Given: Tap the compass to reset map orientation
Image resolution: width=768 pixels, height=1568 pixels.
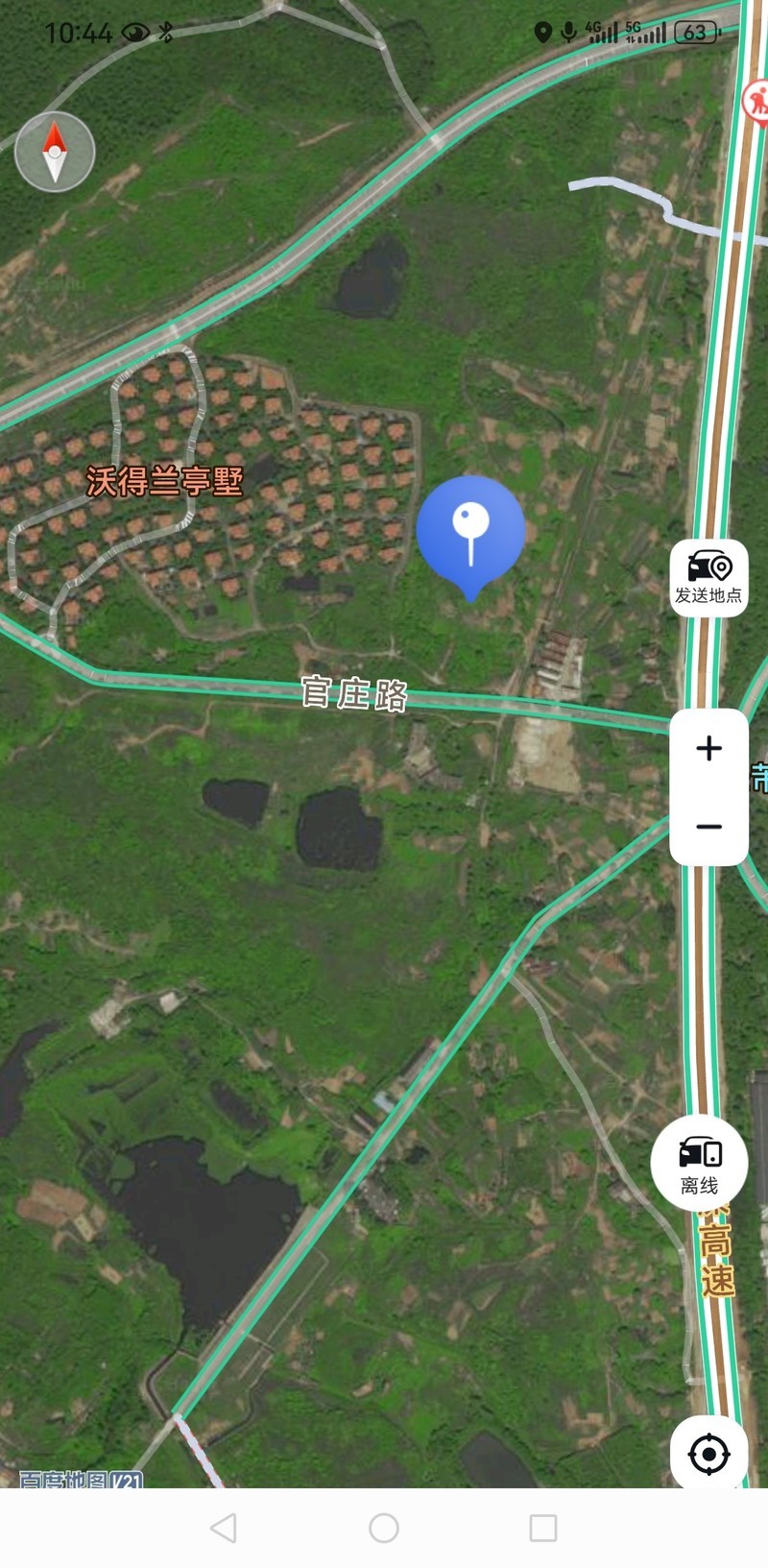Looking at the screenshot, I should (55, 152).
